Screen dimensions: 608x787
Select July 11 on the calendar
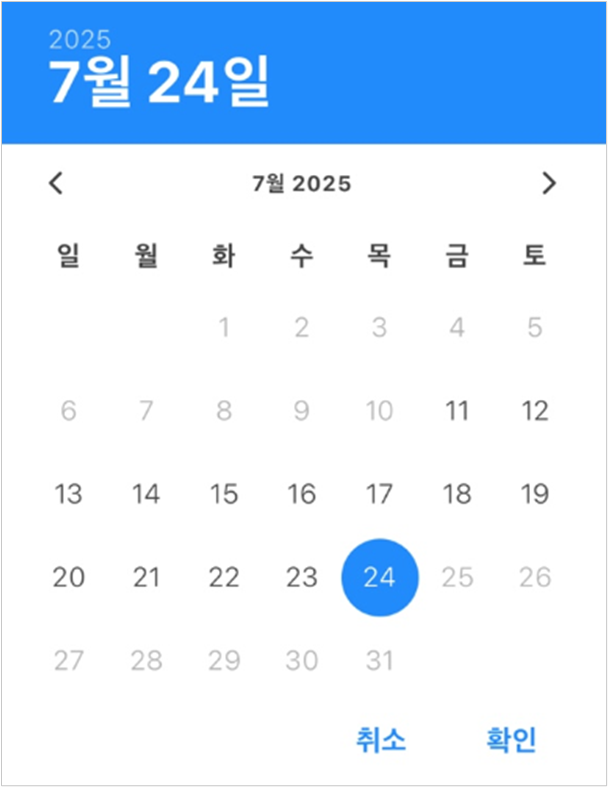[x=457, y=411]
